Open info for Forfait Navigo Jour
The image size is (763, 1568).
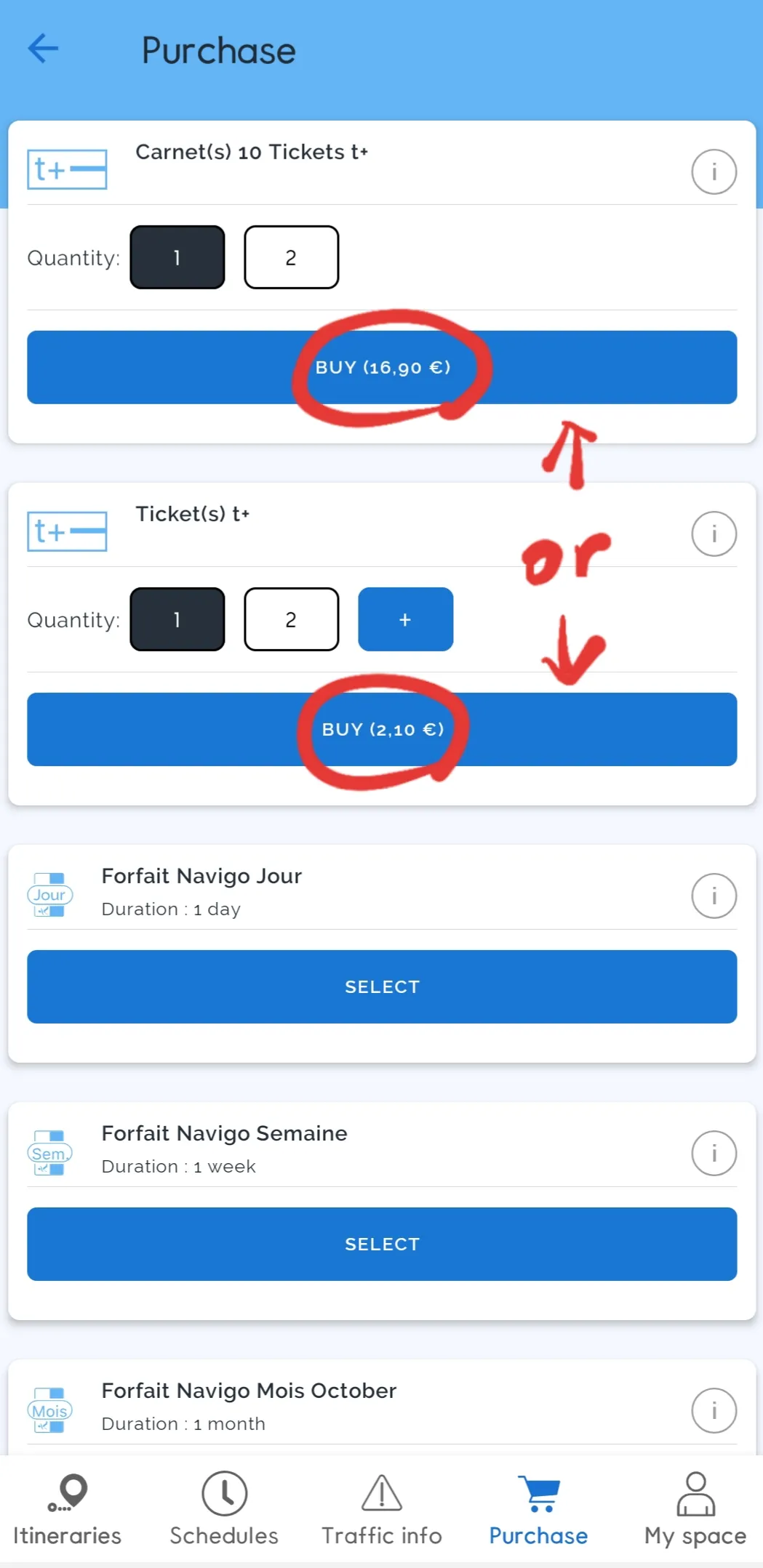click(x=714, y=896)
